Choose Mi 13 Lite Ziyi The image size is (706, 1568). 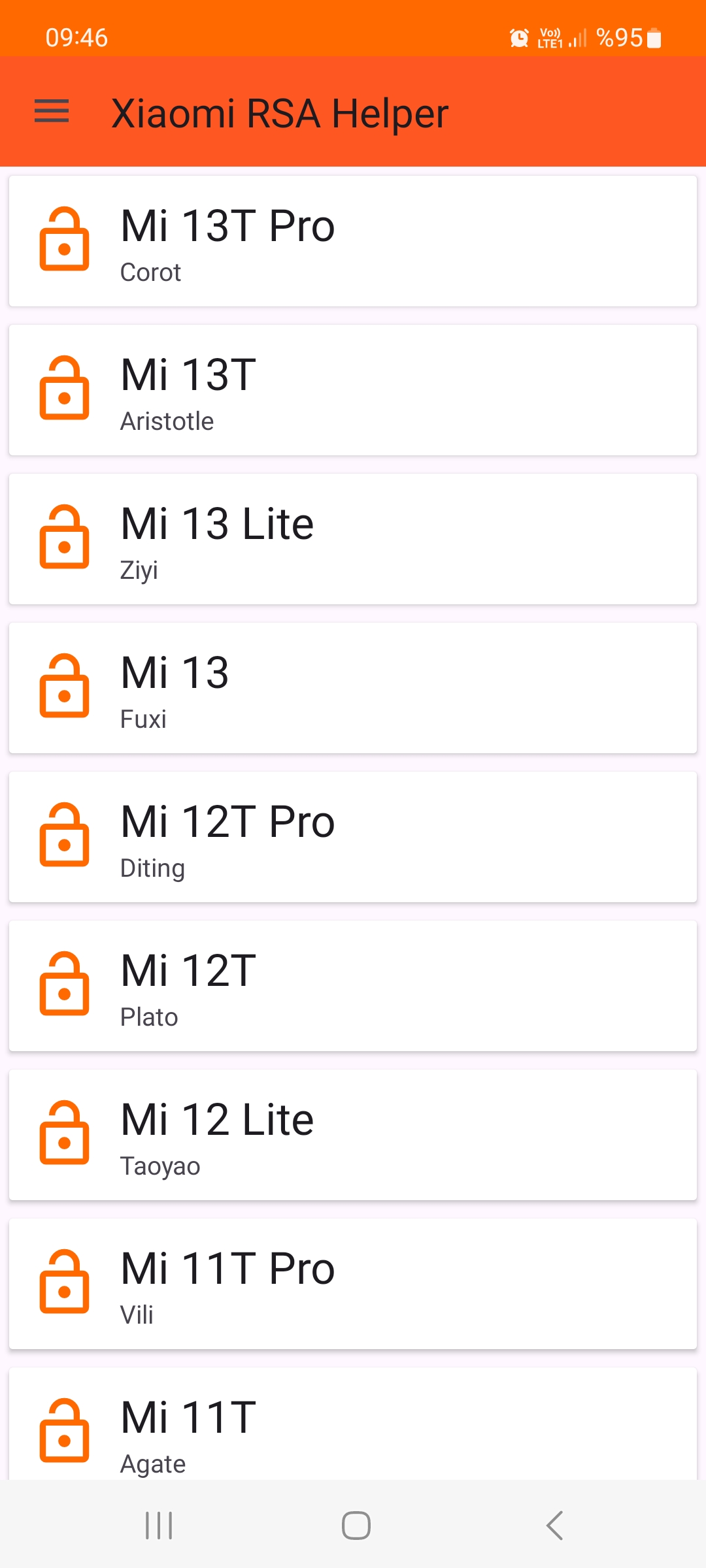353,539
